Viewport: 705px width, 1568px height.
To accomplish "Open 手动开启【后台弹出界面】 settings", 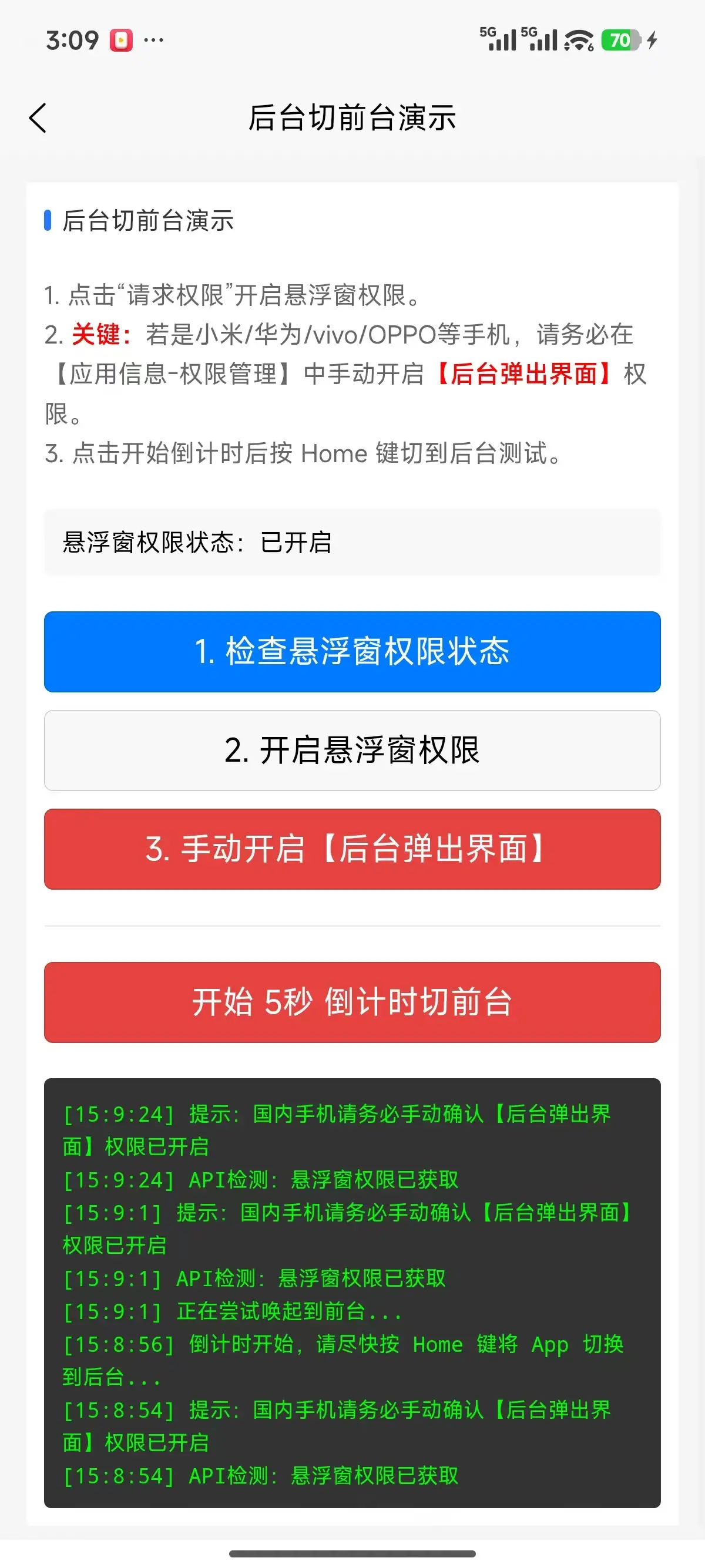I will pyautogui.click(x=352, y=849).
